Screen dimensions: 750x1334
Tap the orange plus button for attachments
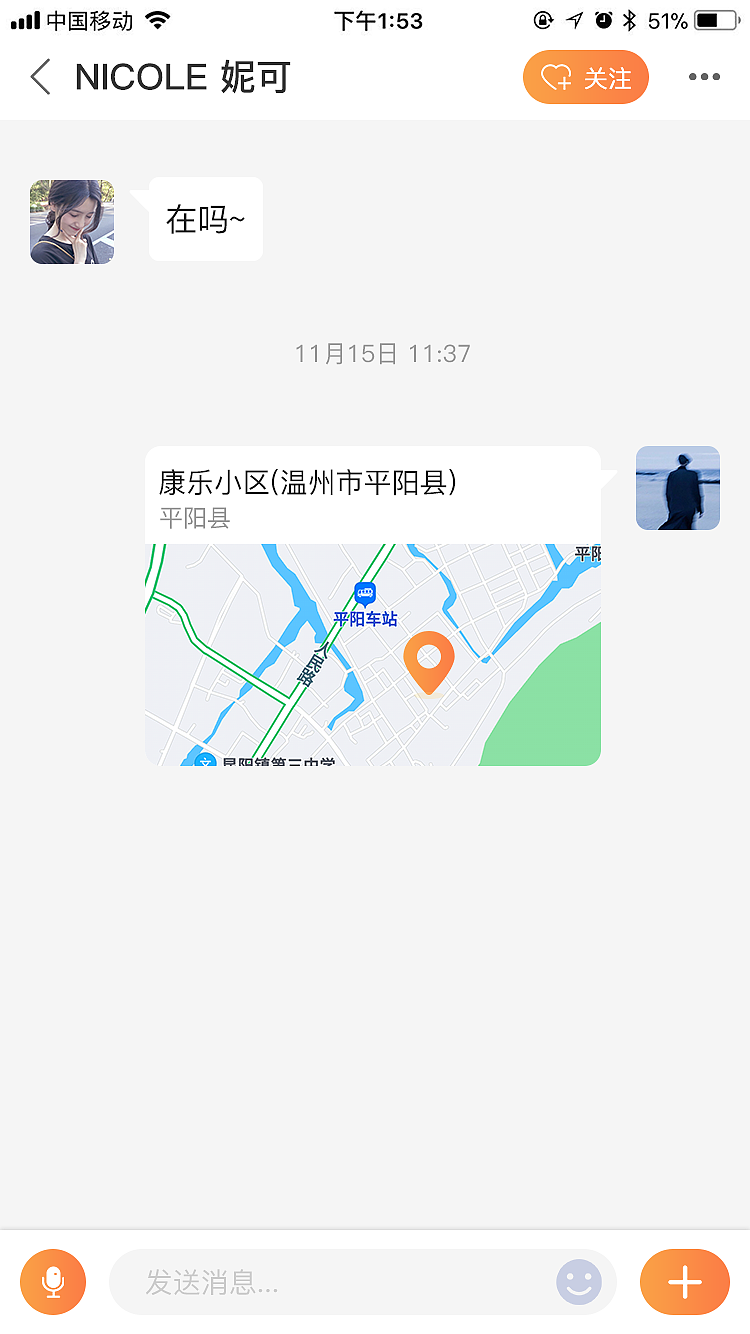(684, 1281)
